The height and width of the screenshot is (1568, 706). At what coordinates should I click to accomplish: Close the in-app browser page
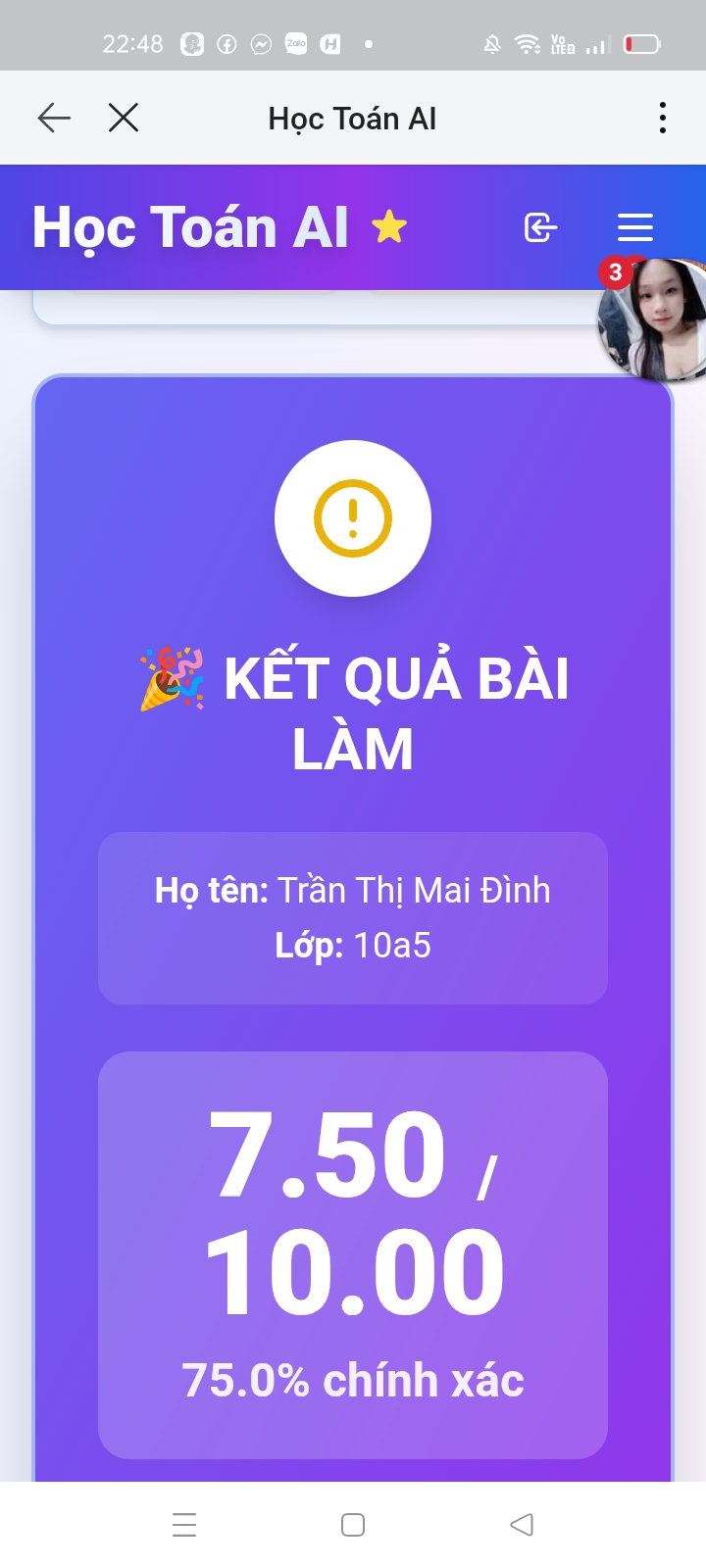pyautogui.click(x=124, y=119)
